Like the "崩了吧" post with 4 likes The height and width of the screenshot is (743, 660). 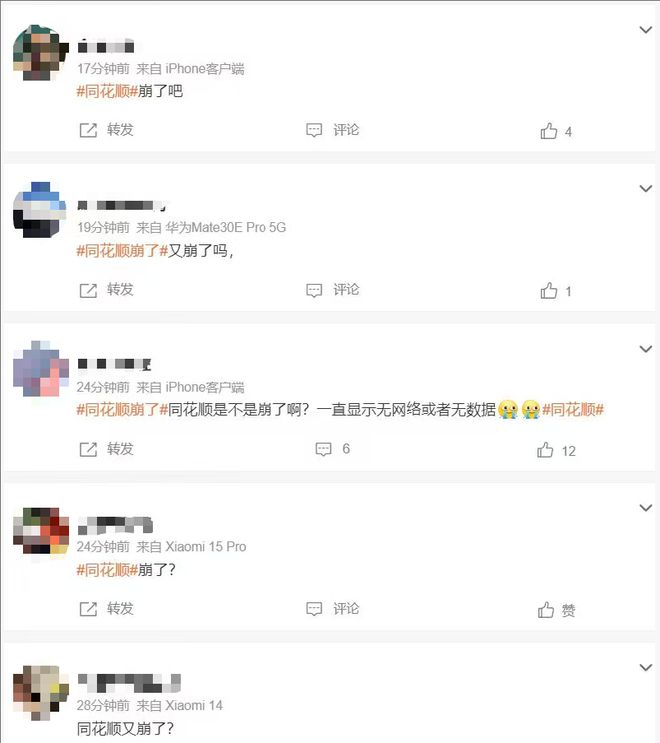click(555, 131)
